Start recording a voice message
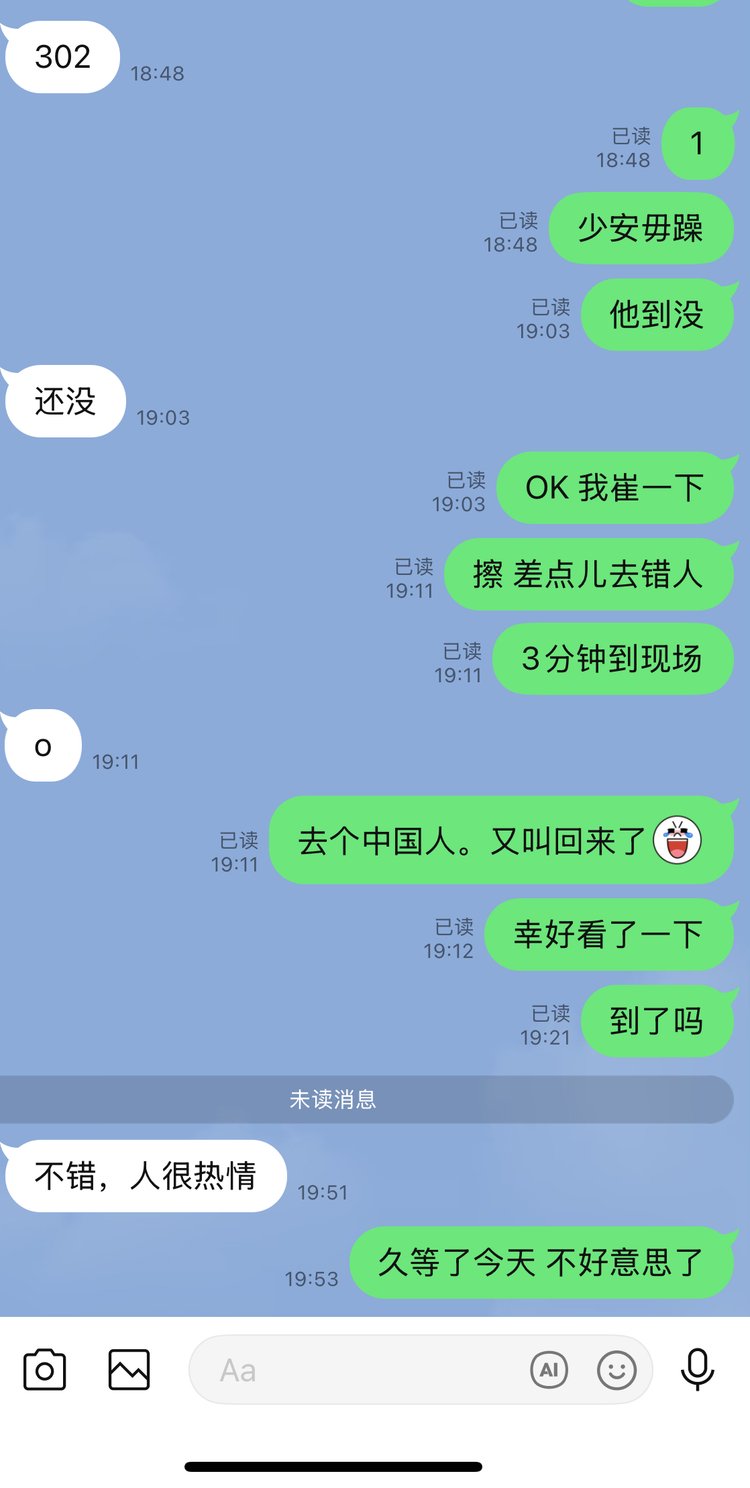Image resolution: width=750 pixels, height=1488 pixels. 697,1369
